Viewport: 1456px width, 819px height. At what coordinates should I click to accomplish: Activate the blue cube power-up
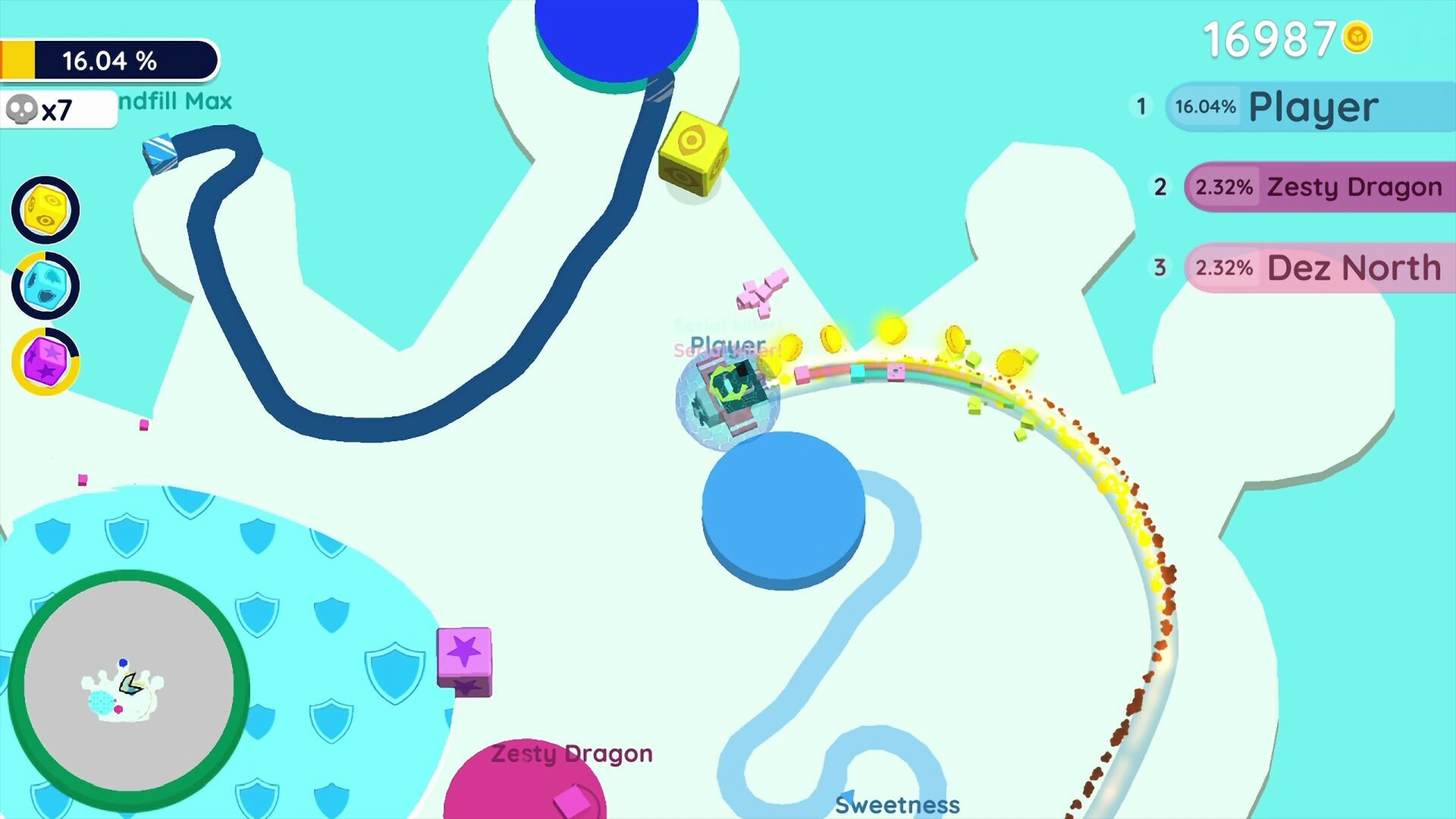click(x=45, y=286)
